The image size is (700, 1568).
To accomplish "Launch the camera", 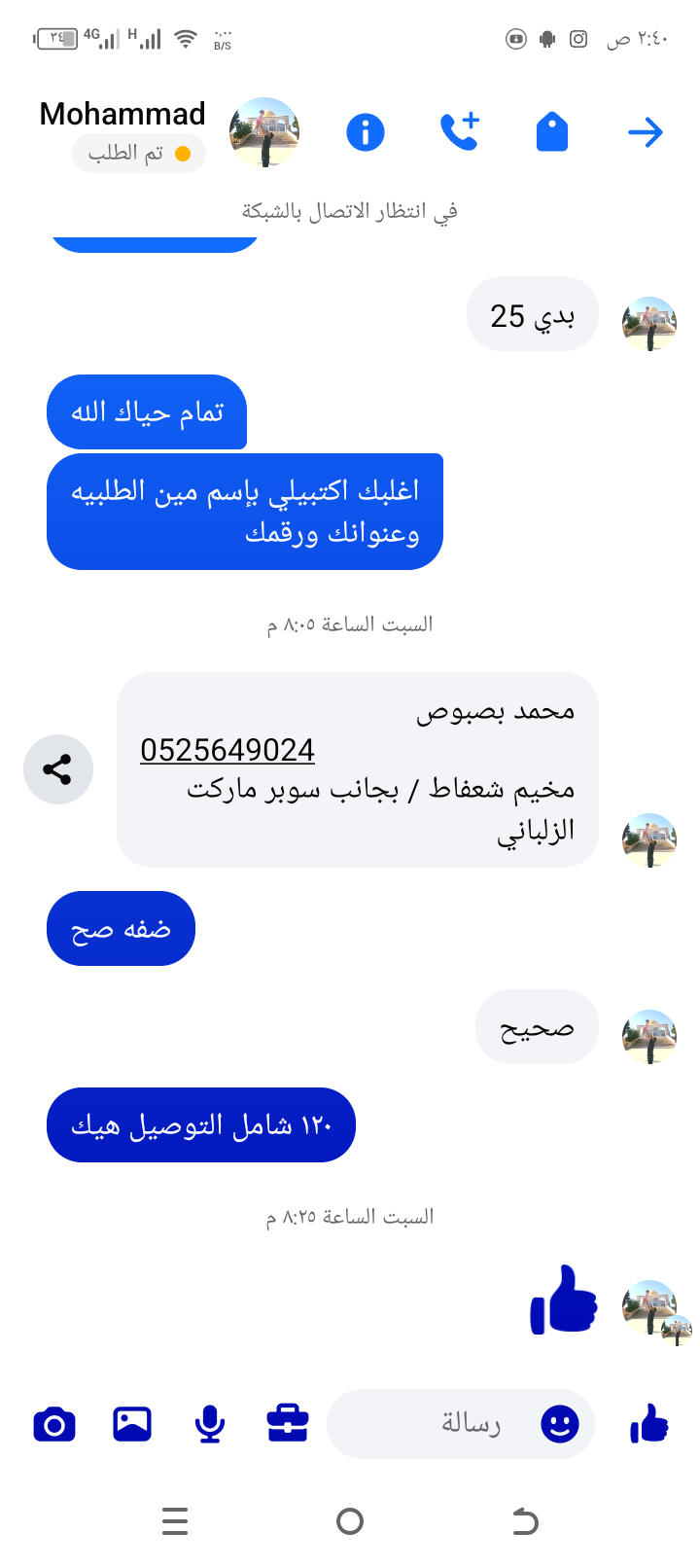I will pyautogui.click(x=54, y=1425).
